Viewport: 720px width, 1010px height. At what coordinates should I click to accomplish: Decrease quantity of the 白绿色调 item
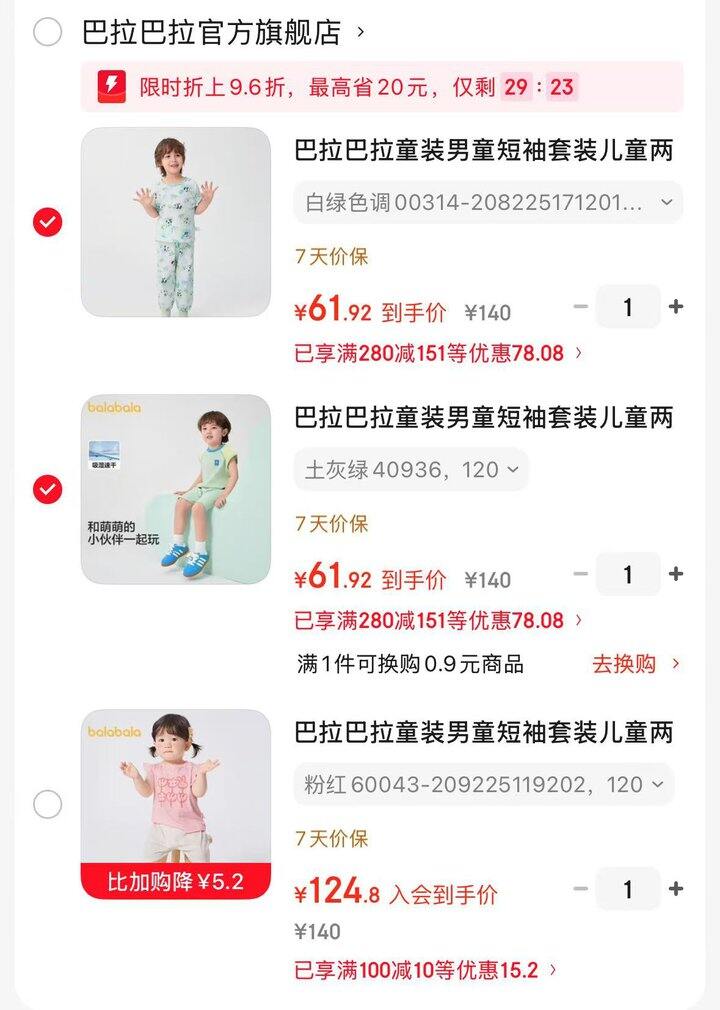point(581,307)
